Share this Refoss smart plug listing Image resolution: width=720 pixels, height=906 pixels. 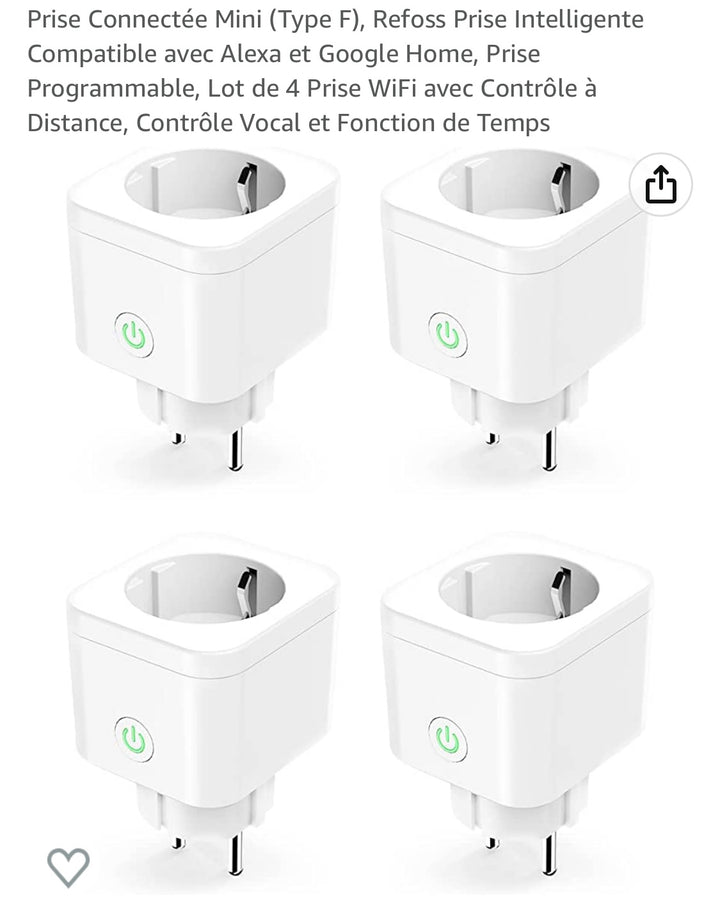coord(661,185)
